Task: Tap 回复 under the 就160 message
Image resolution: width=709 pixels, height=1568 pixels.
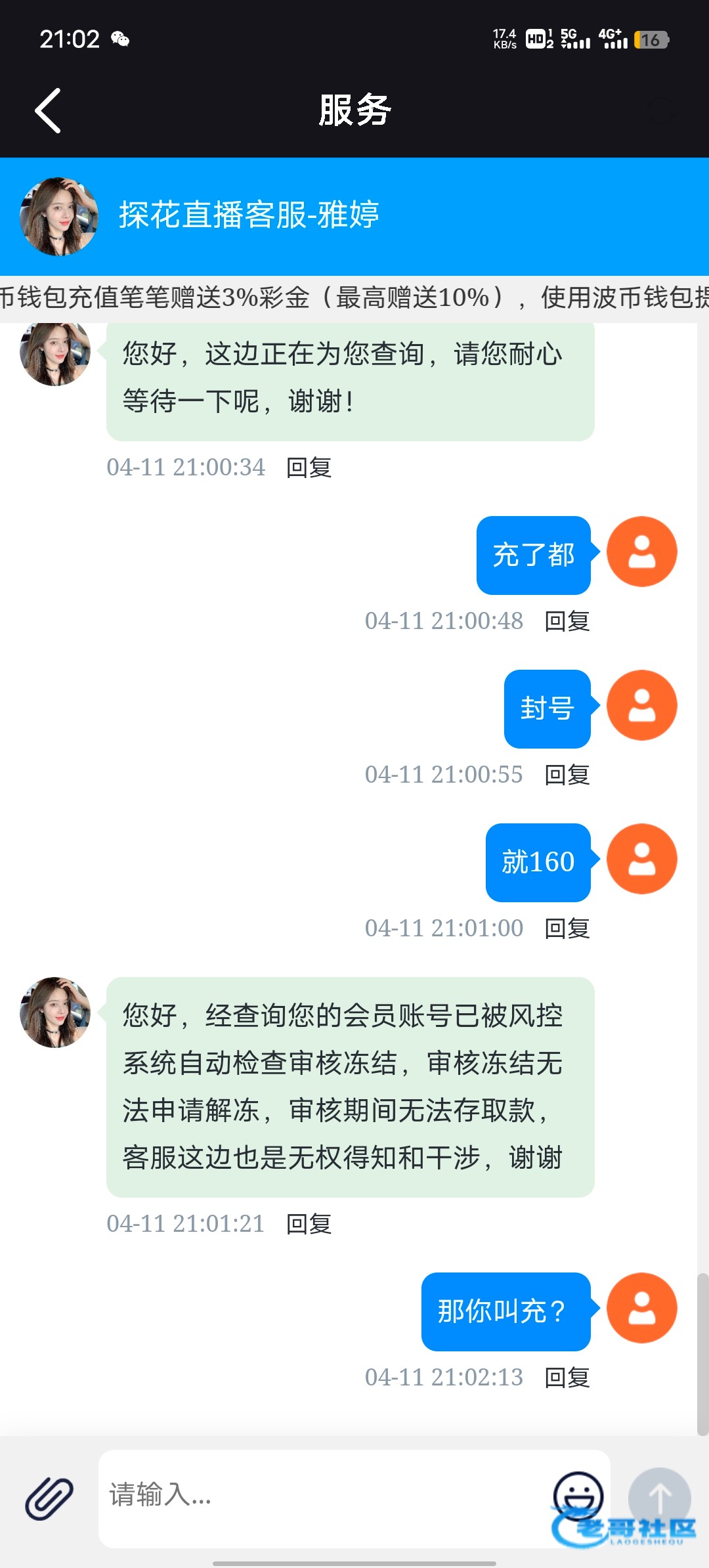Action: (x=567, y=928)
